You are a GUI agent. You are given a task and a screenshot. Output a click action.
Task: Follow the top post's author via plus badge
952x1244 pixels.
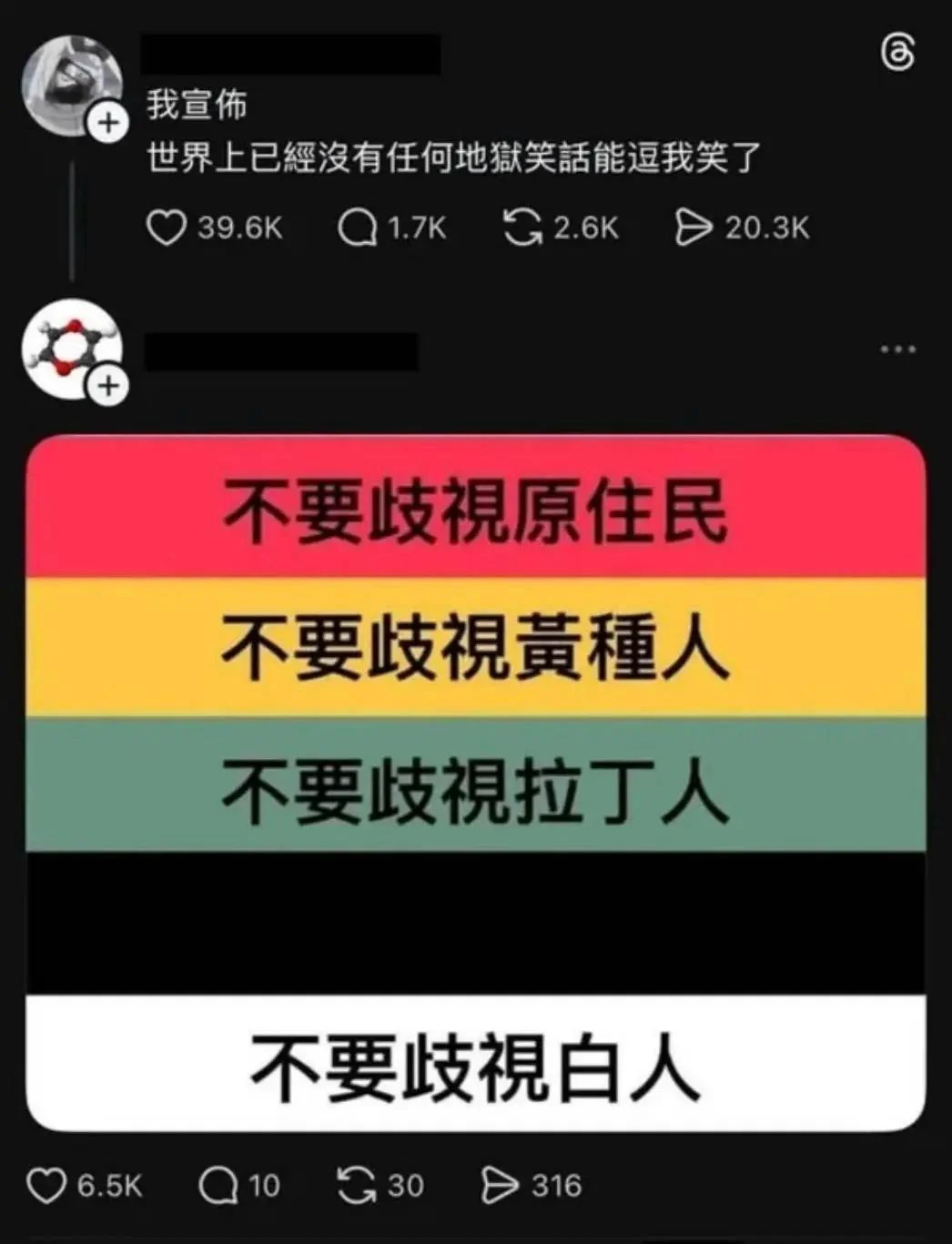pos(108,123)
